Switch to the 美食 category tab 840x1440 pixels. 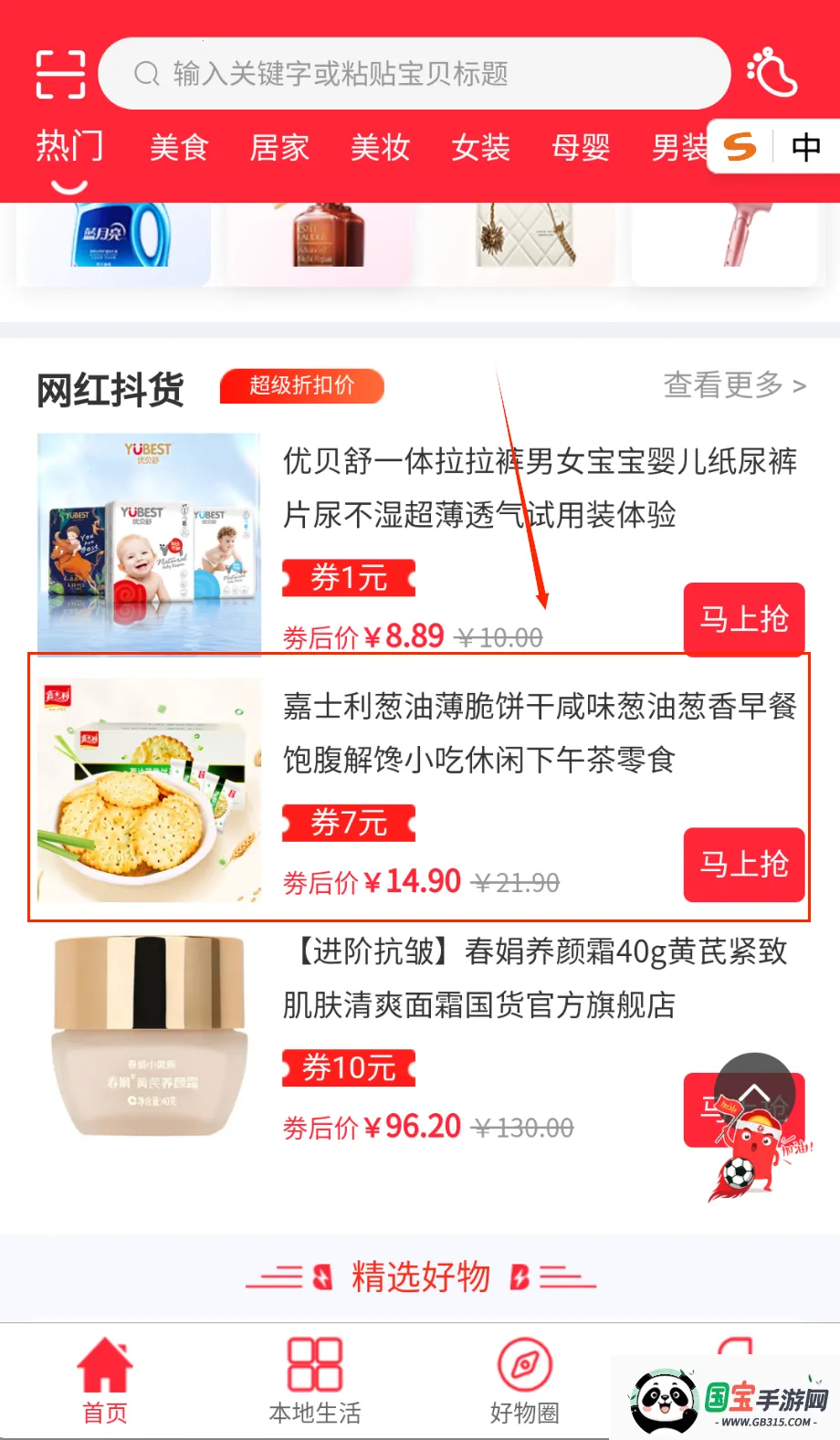pyautogui.click(x=179, y=147)
